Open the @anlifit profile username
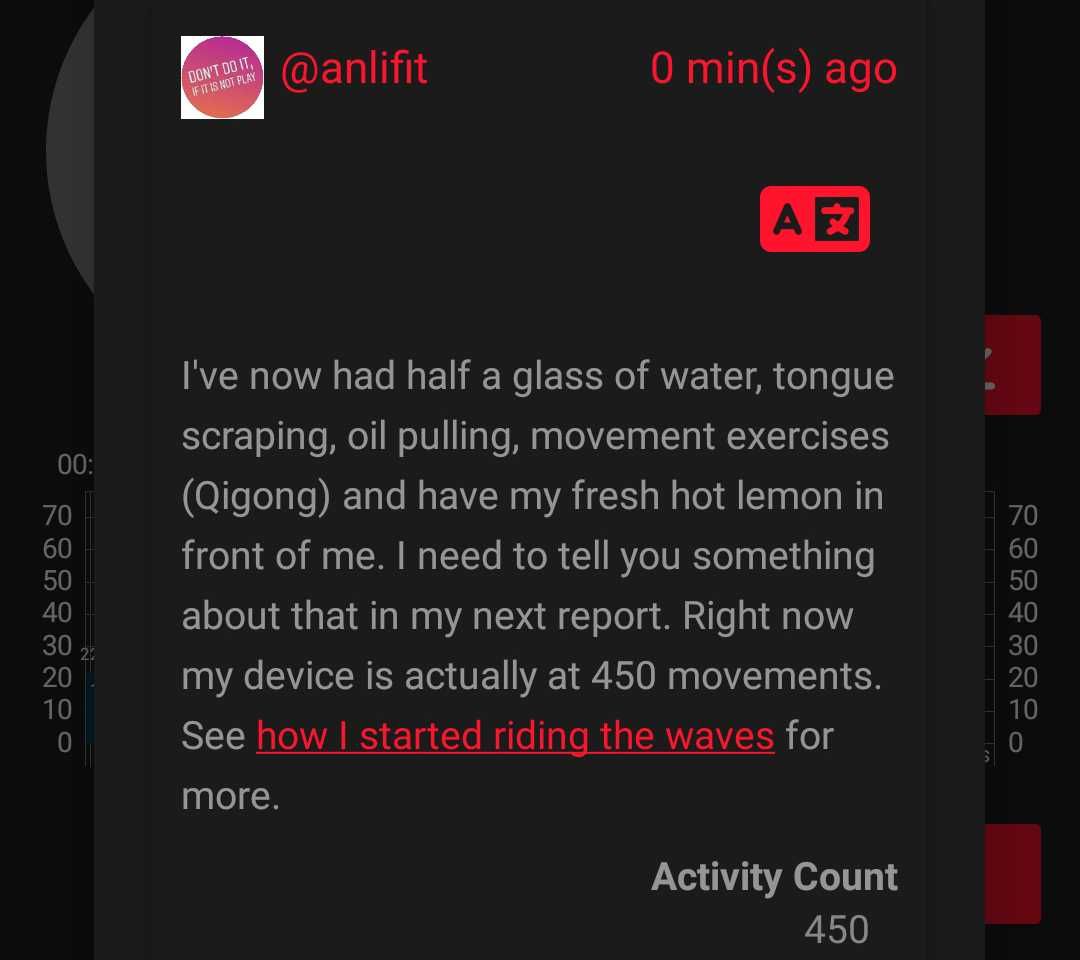 tap(354, 69)
